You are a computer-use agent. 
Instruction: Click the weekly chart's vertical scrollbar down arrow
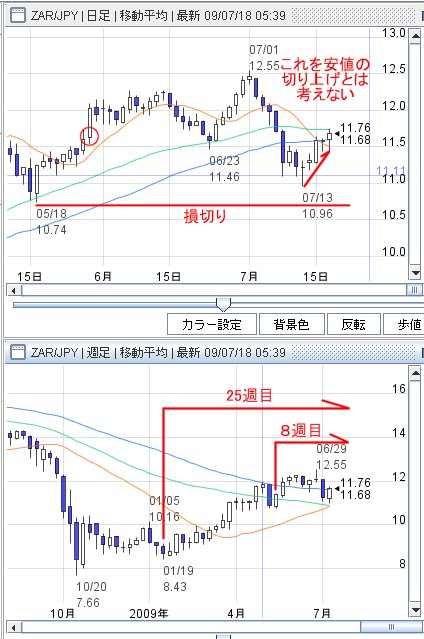tap(415, 610)
